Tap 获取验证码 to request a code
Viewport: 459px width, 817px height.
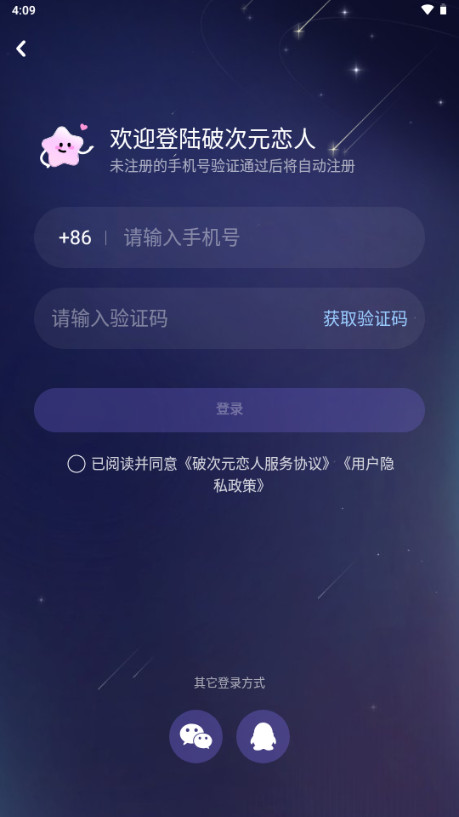tap(365, 318)
